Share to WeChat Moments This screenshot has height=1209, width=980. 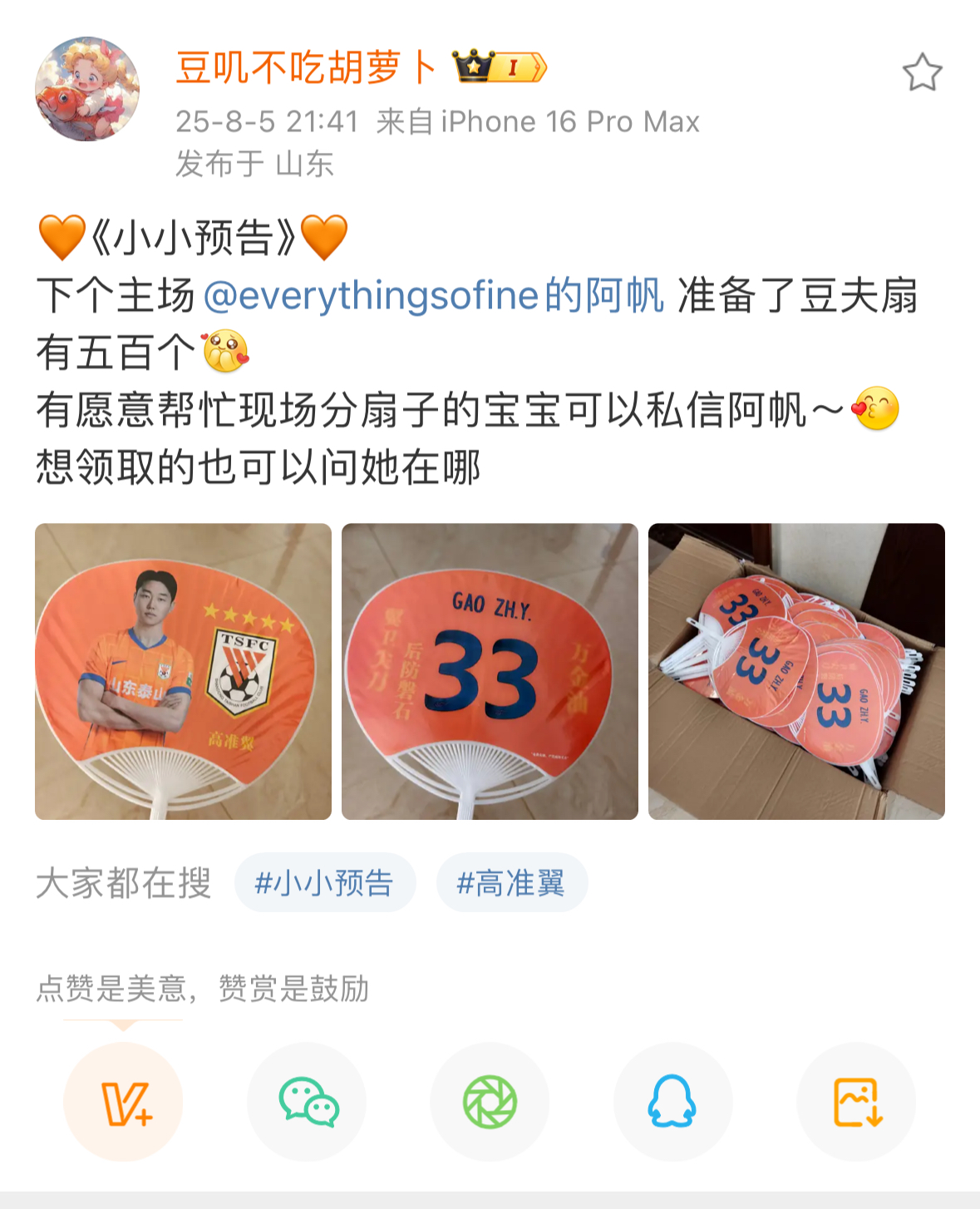490,1102
